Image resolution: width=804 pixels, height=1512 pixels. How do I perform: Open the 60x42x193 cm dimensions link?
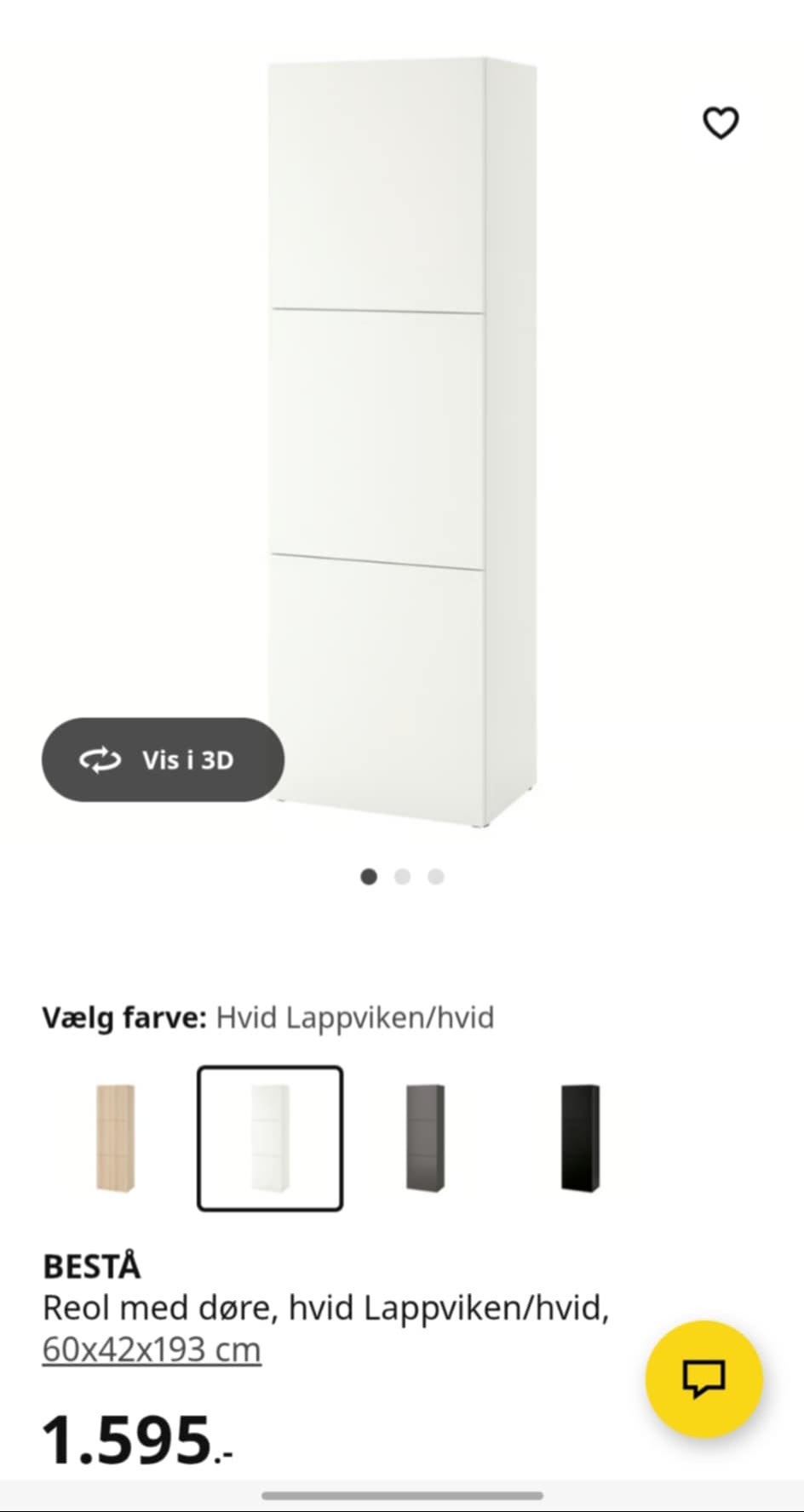tap(152, 1348)
